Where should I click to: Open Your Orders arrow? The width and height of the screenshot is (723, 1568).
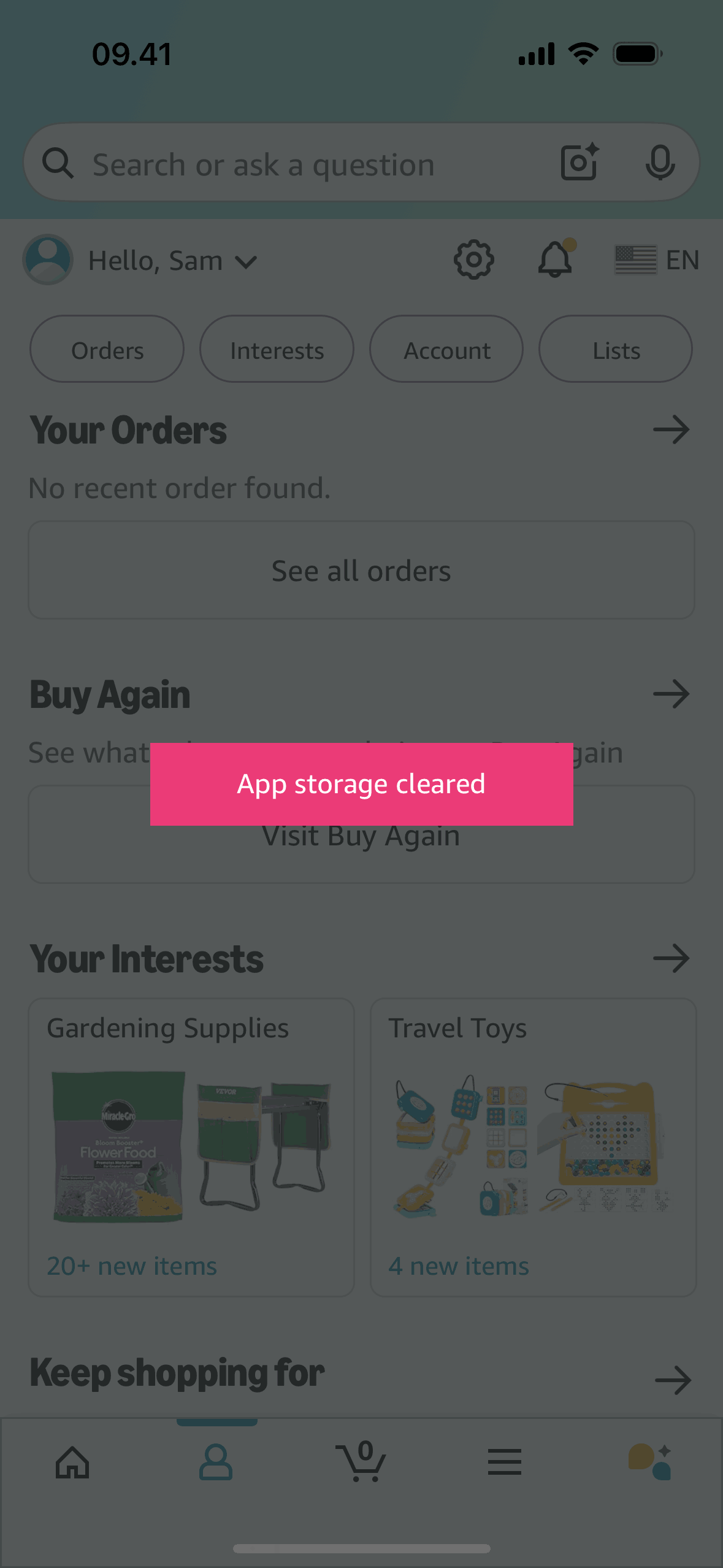[x=671, y=429]
